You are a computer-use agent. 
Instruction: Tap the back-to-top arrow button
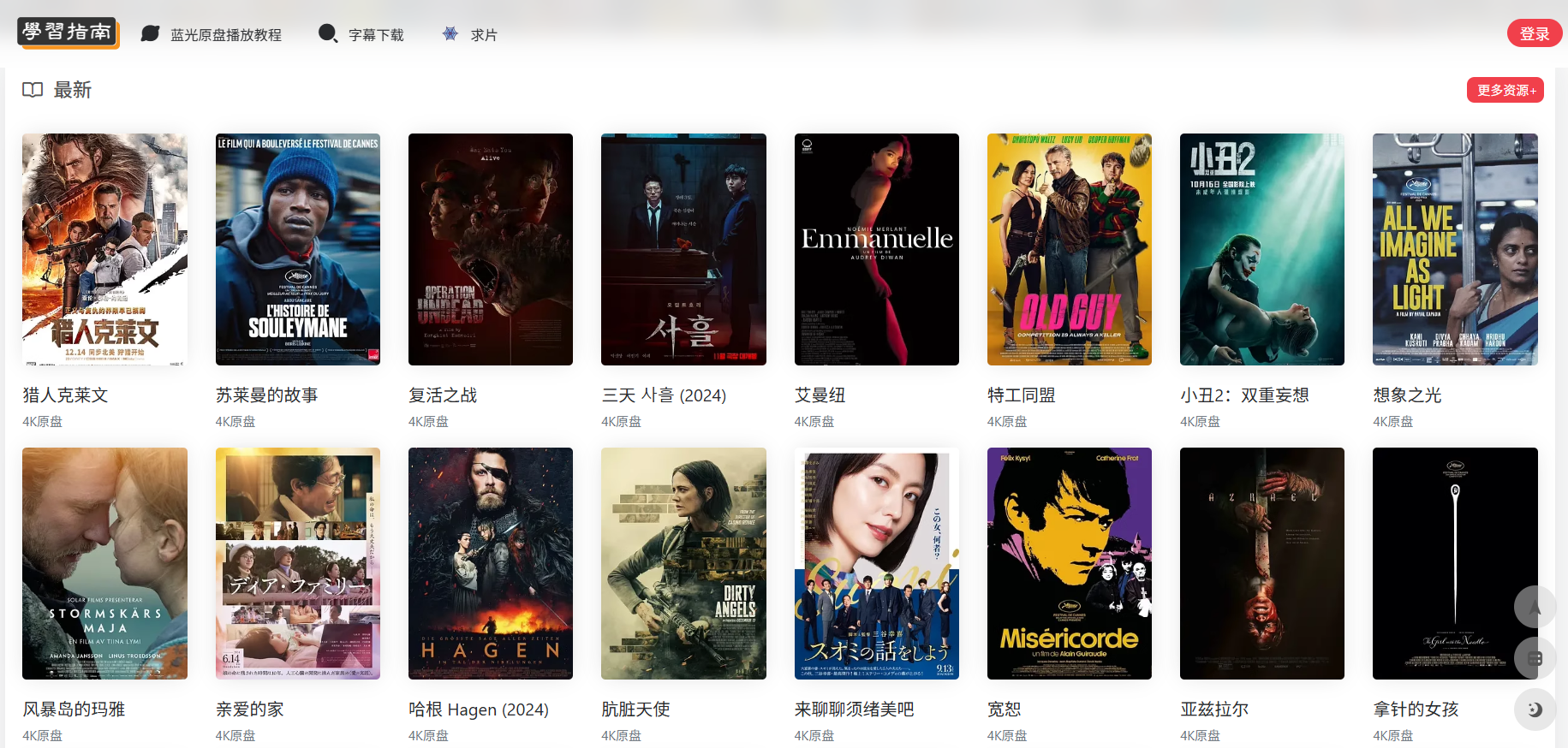click(x=1535, y=607)
